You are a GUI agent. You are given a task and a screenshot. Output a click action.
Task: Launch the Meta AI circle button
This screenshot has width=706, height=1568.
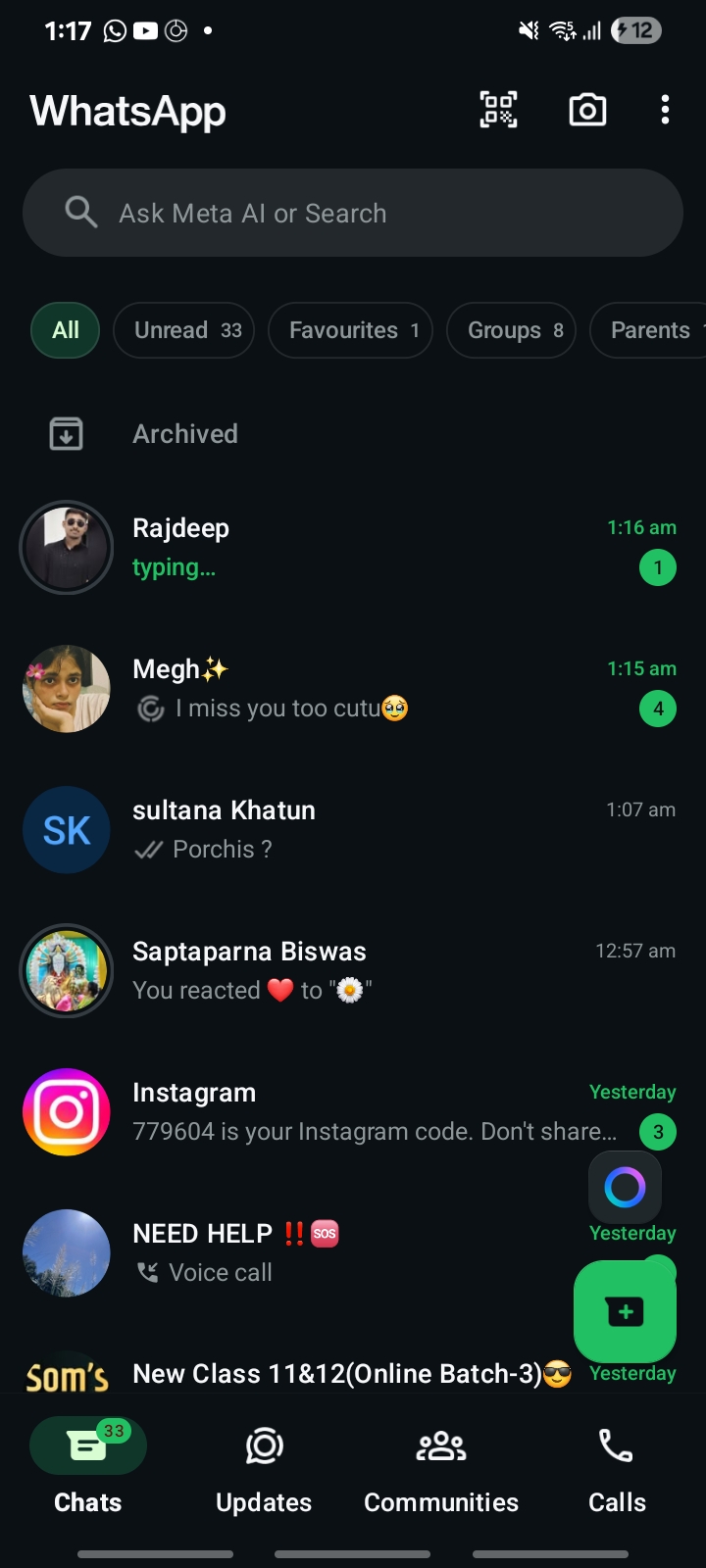coord(625,1188)
